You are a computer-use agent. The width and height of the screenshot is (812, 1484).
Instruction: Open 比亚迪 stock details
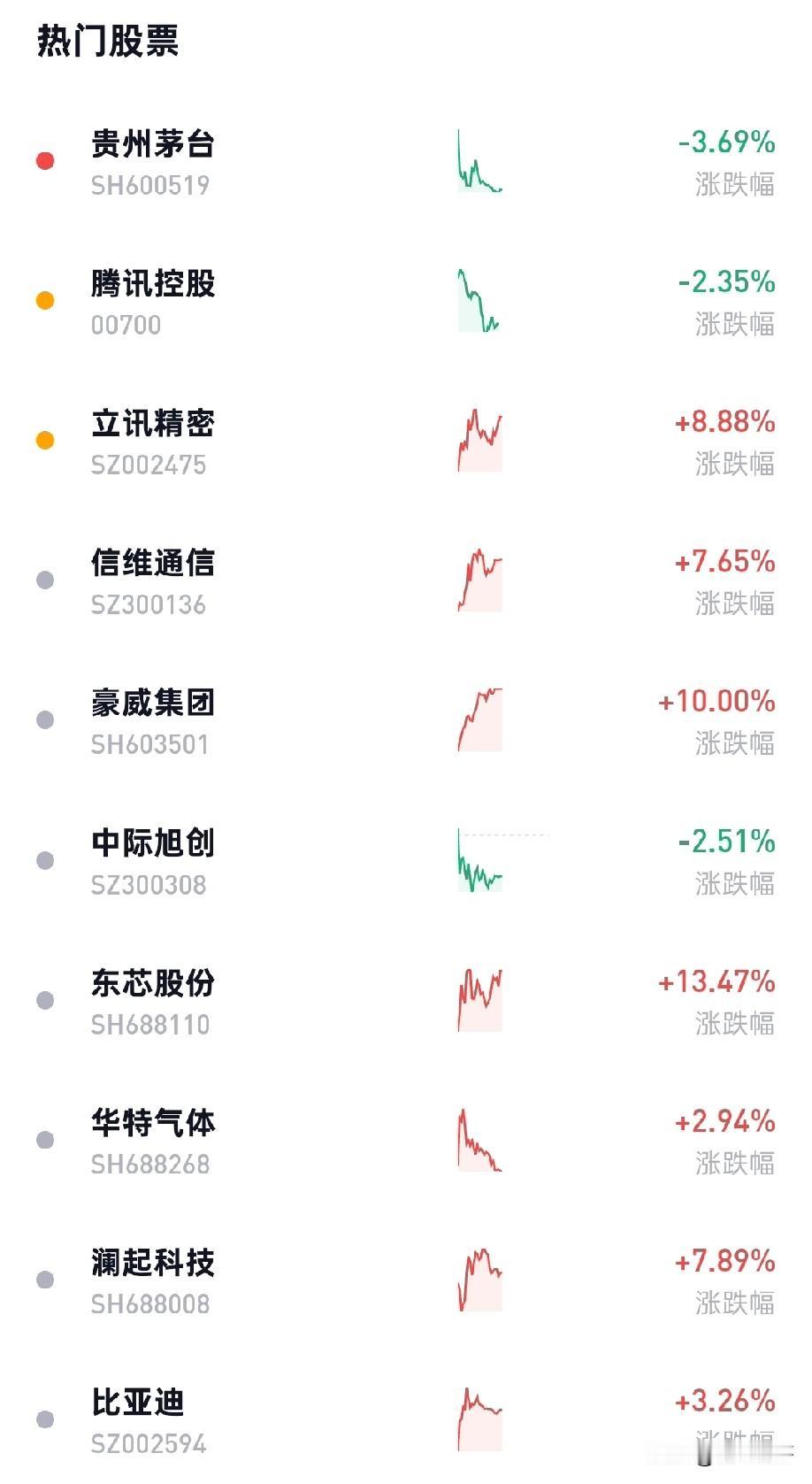pos(138,1403)
